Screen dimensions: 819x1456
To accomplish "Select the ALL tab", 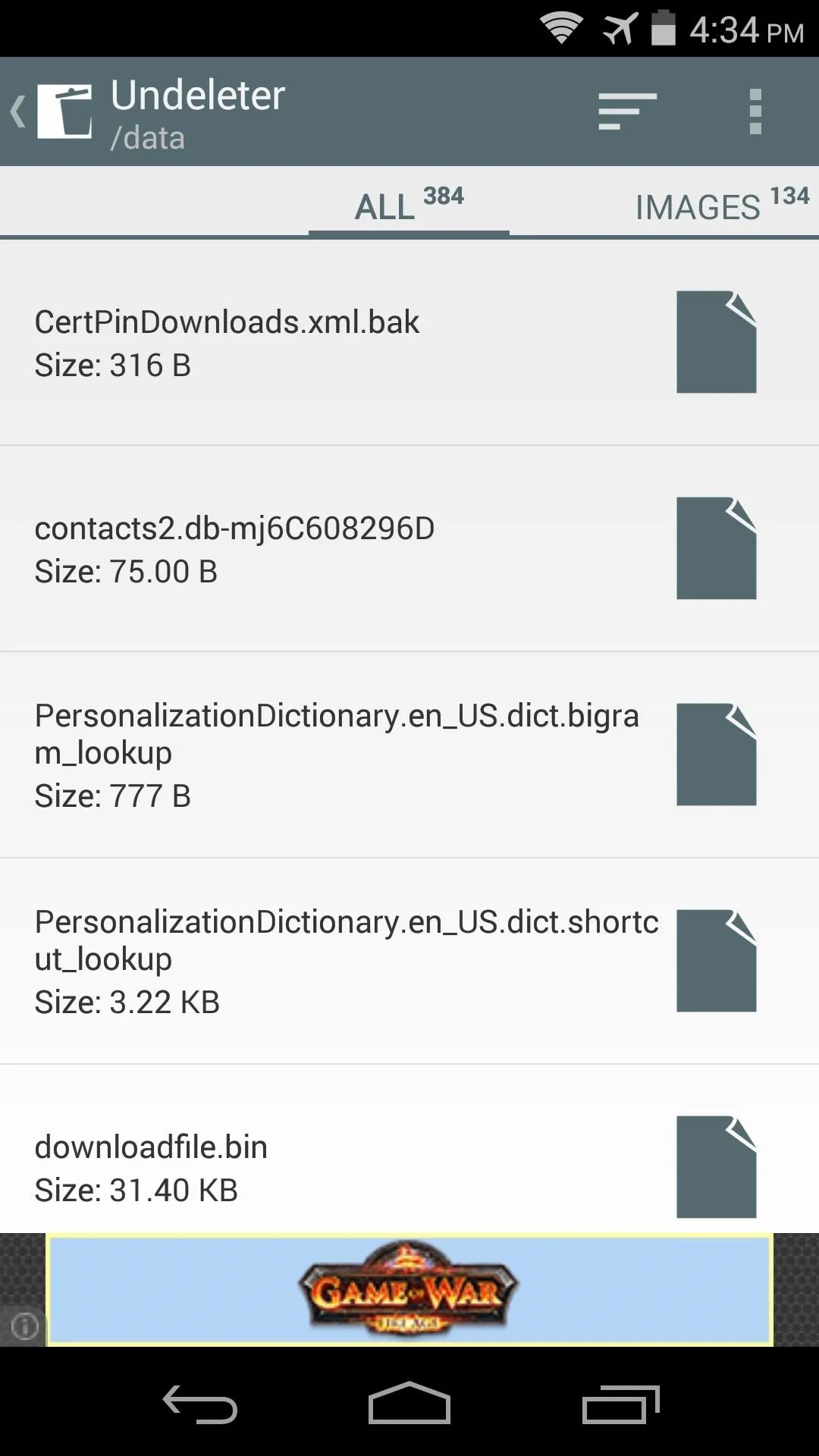I will (409, 205).
